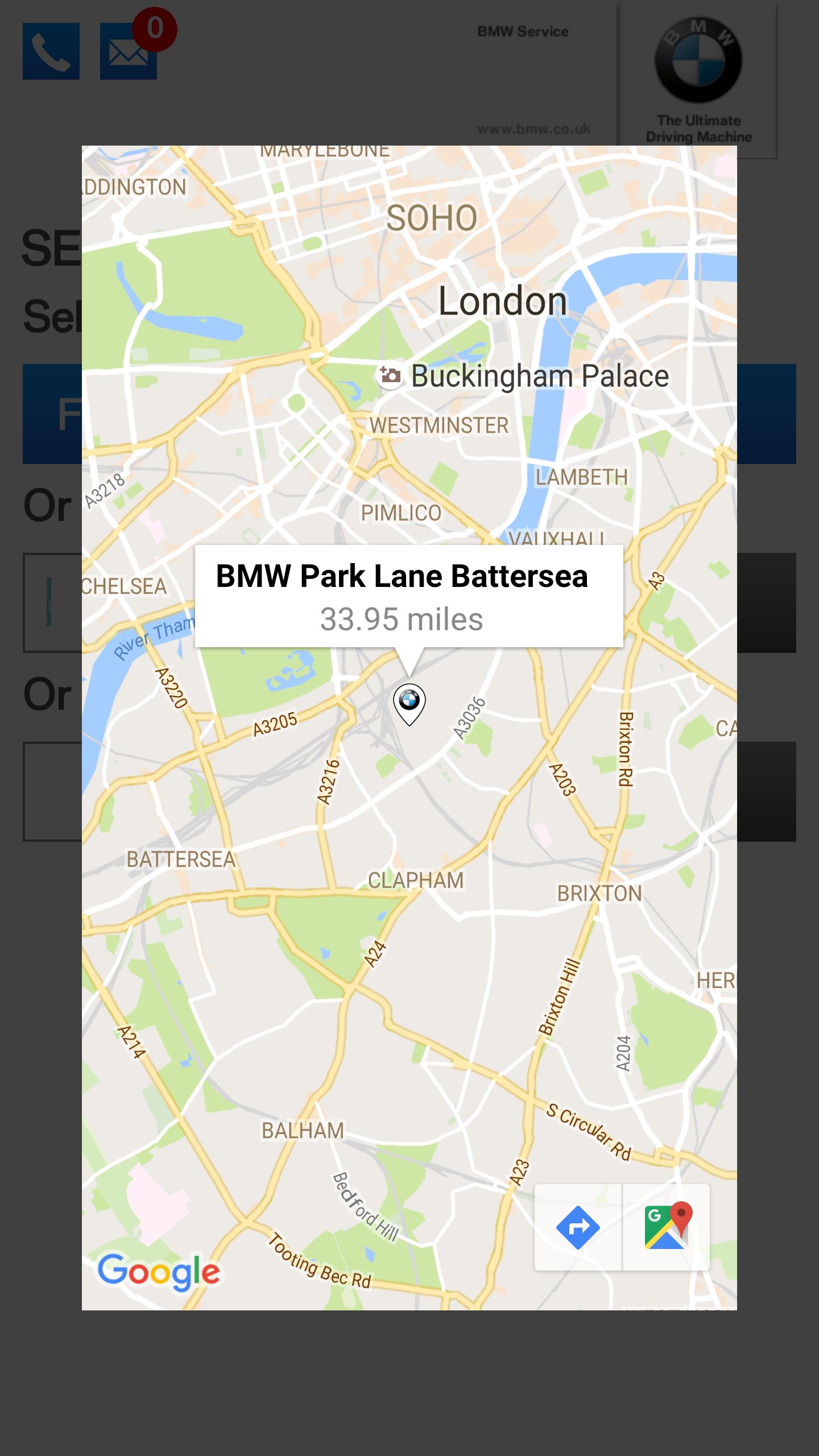The height and width of the screenshot is (1456, 819).
Task: Tap the Buckingham Palace point of interest
Action: click(x=390, y=376)
